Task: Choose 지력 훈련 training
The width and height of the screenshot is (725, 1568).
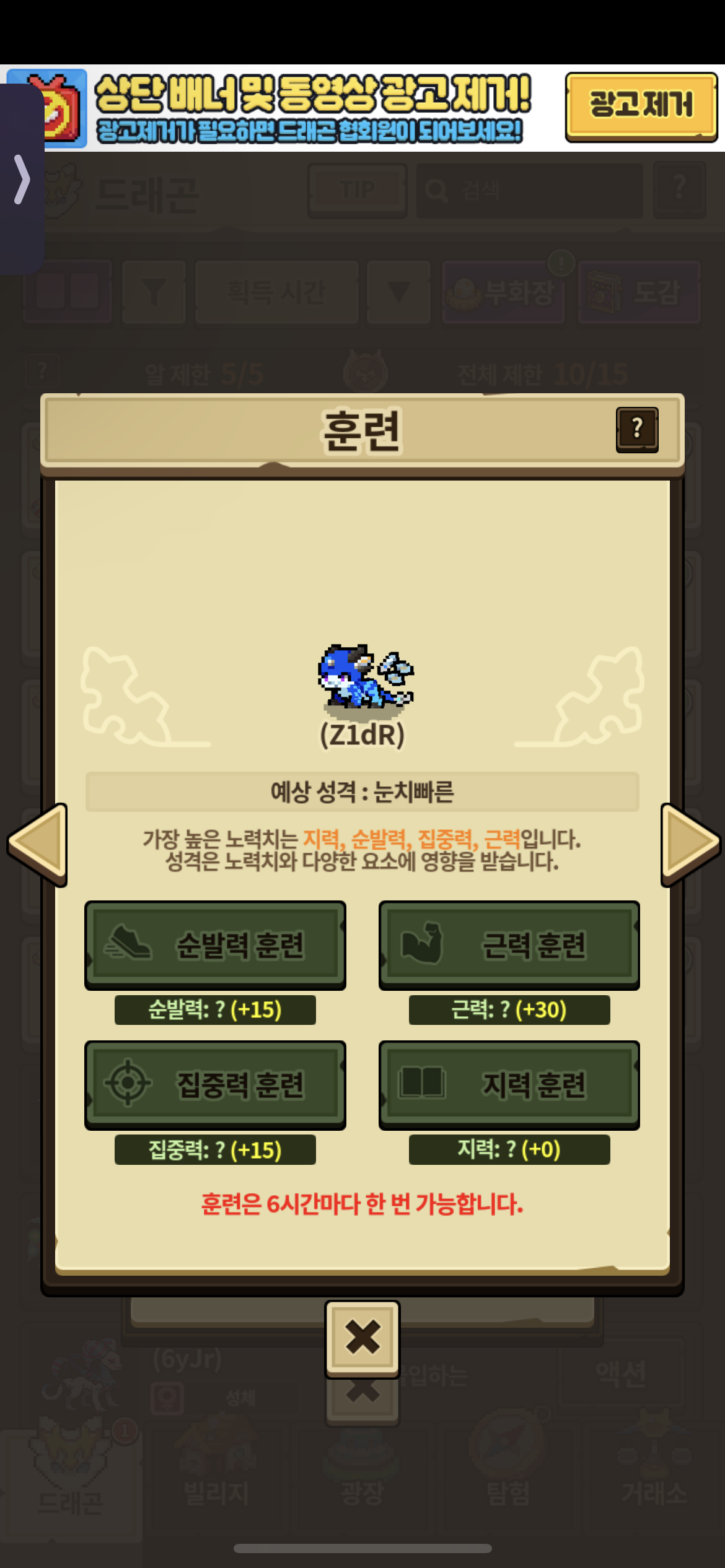Action: pos(509,1084)
